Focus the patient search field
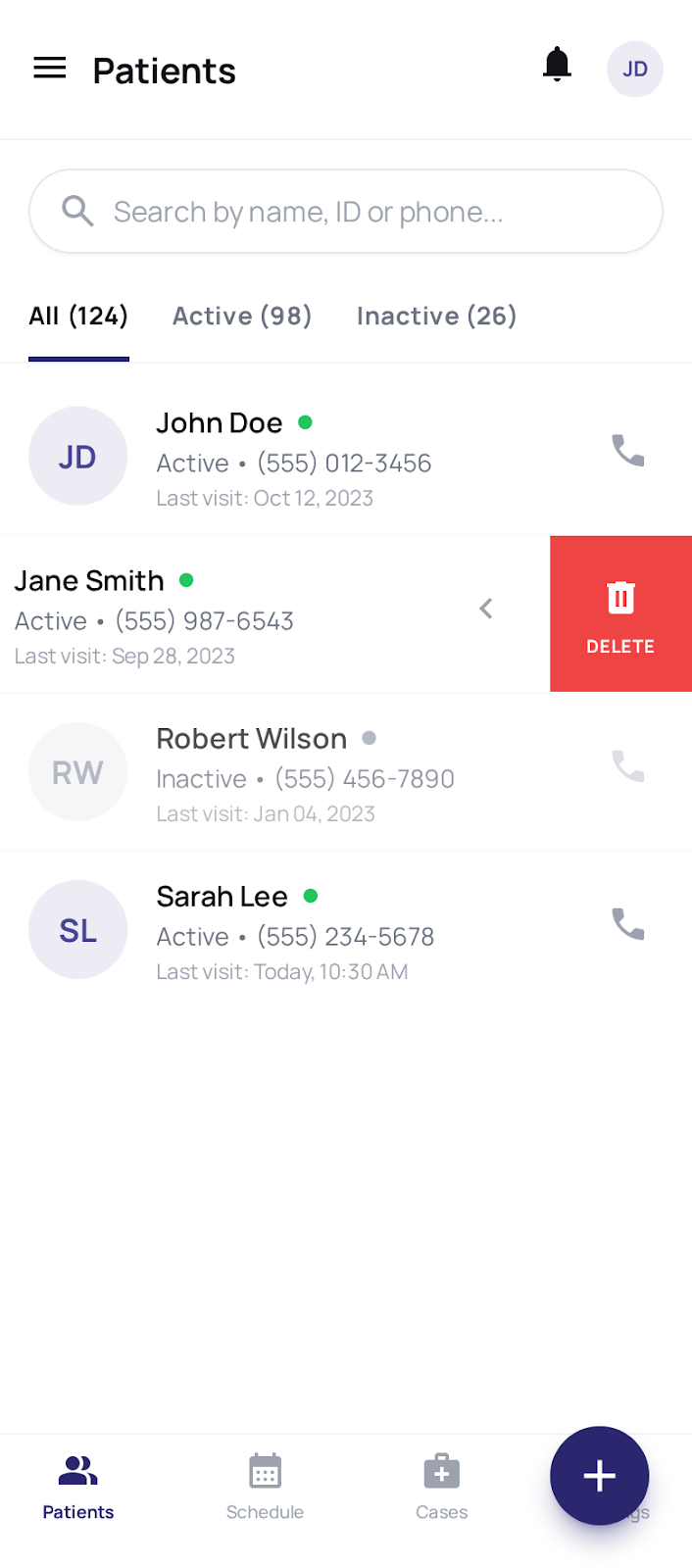Image resolution: width=692 pixels, height=1568 pixels. [x=345, y=212]
